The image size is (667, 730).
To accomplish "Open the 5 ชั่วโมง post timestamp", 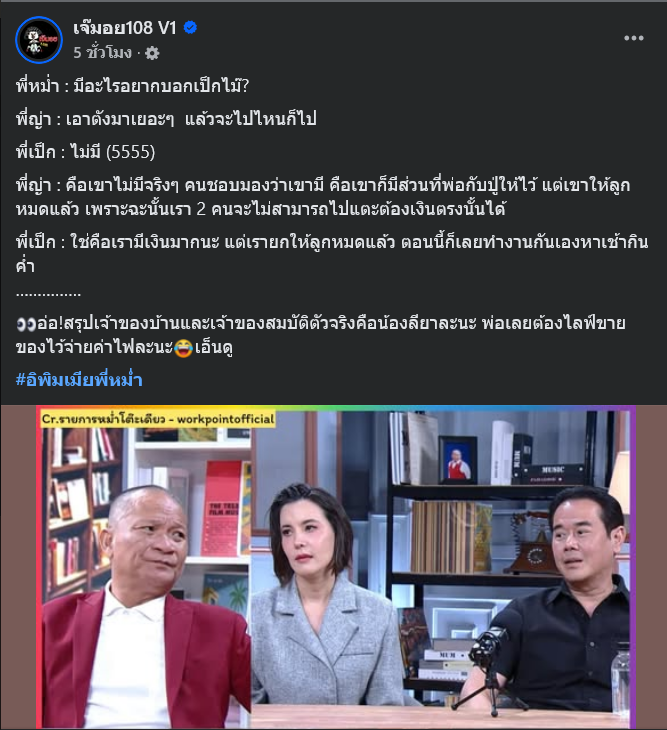I will pyautogui.click(x=103, y=52).
